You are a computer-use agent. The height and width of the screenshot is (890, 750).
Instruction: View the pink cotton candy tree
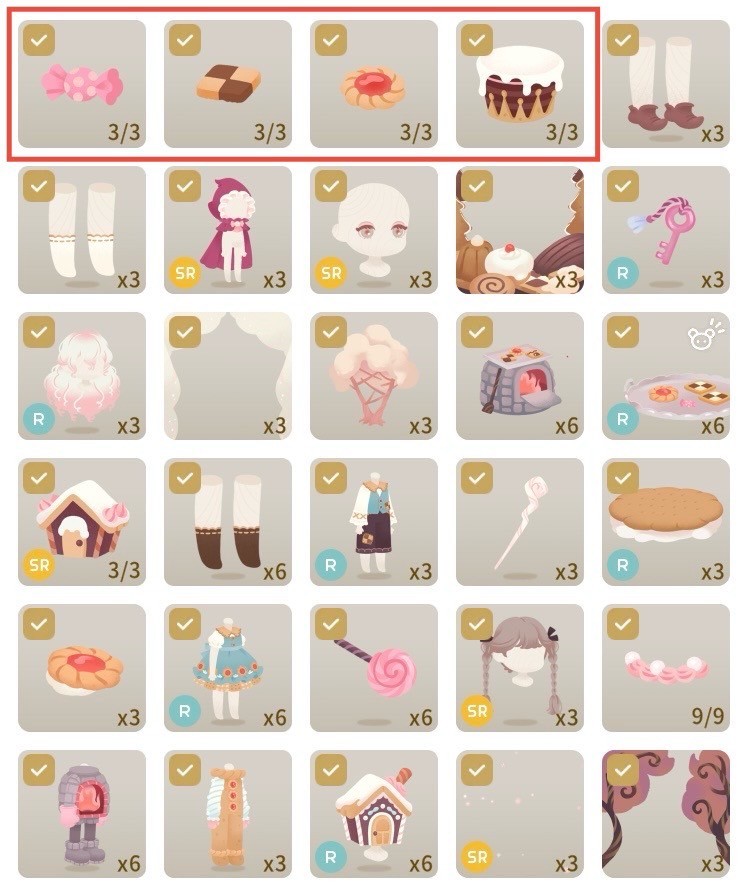[373, 376]
